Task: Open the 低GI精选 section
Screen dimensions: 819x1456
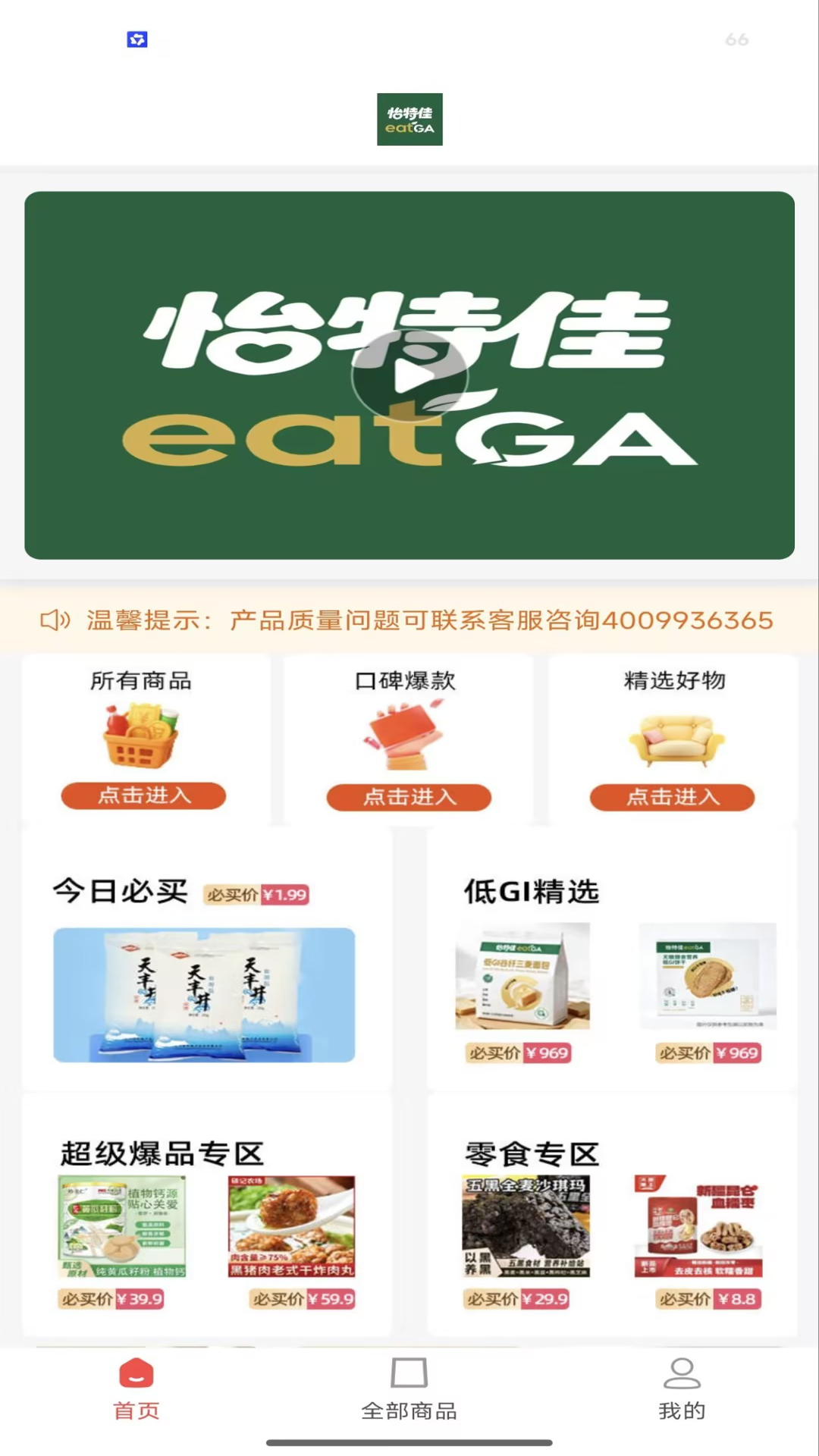Action: [x=531, y=893]
